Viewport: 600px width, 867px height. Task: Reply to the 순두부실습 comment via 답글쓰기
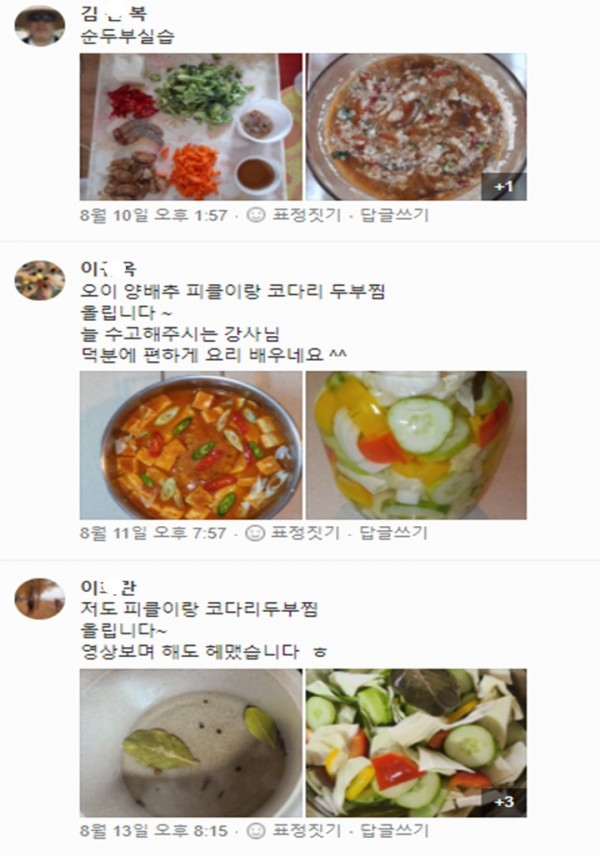(393, 215)
